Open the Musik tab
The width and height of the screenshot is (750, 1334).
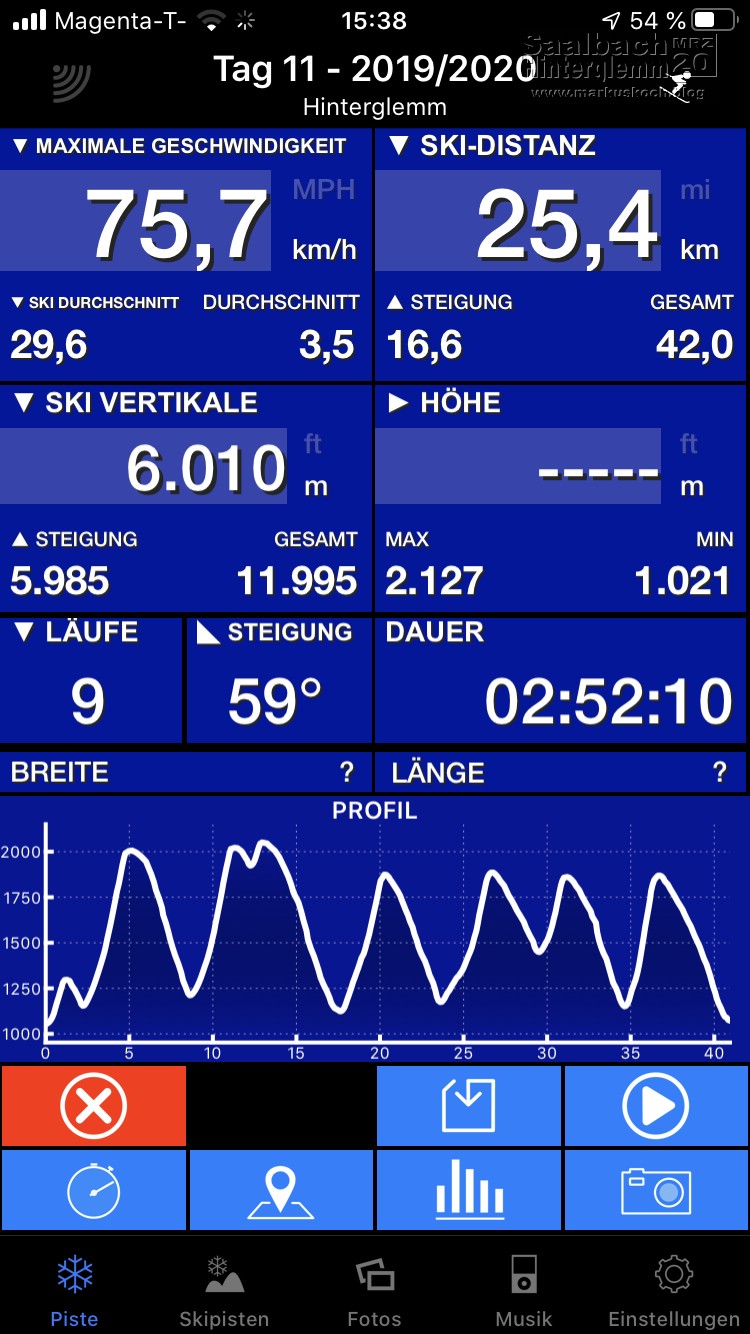(523, 1285)
